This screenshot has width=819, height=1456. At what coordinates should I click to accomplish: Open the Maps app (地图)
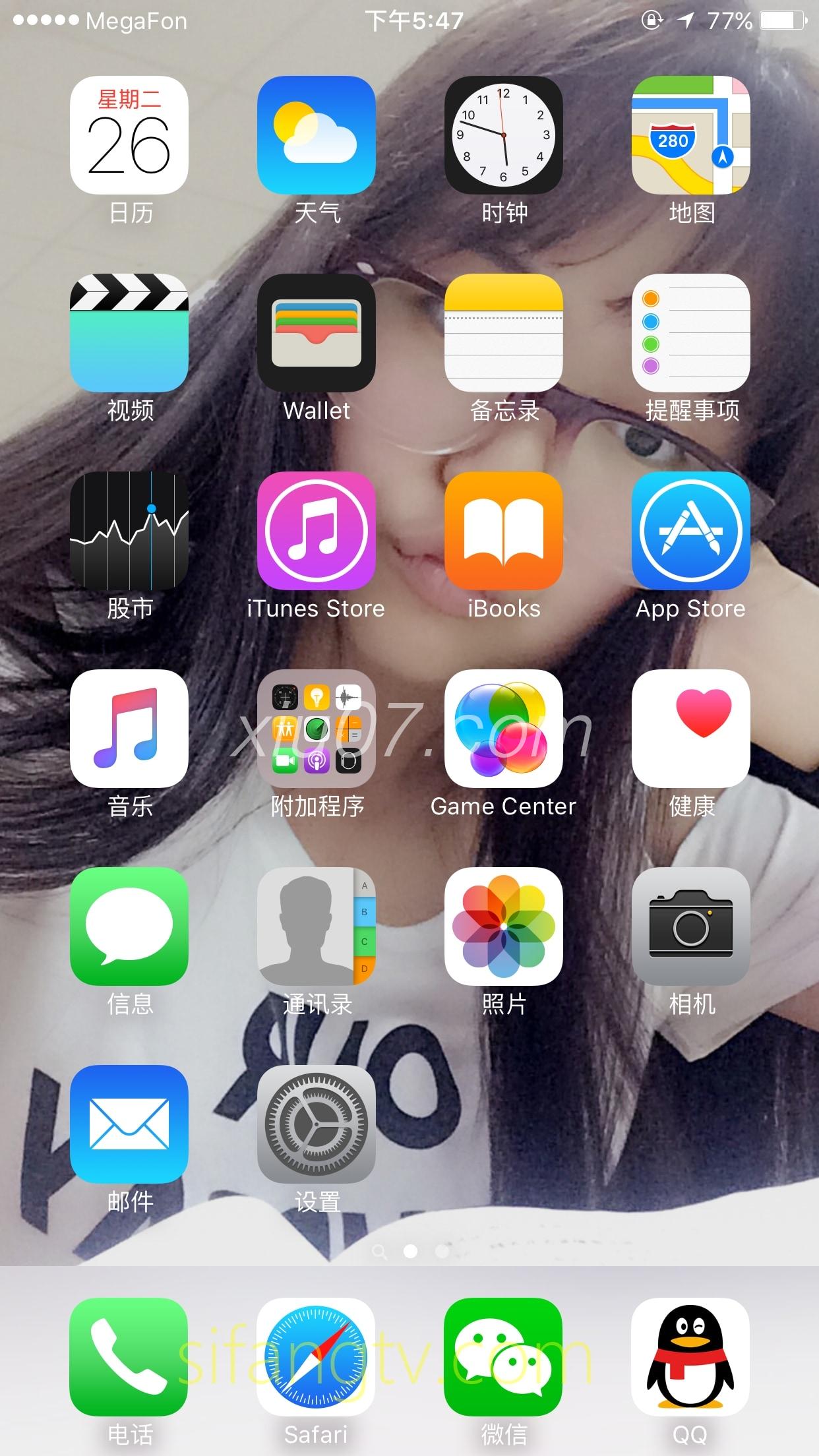tap(691, 135)
